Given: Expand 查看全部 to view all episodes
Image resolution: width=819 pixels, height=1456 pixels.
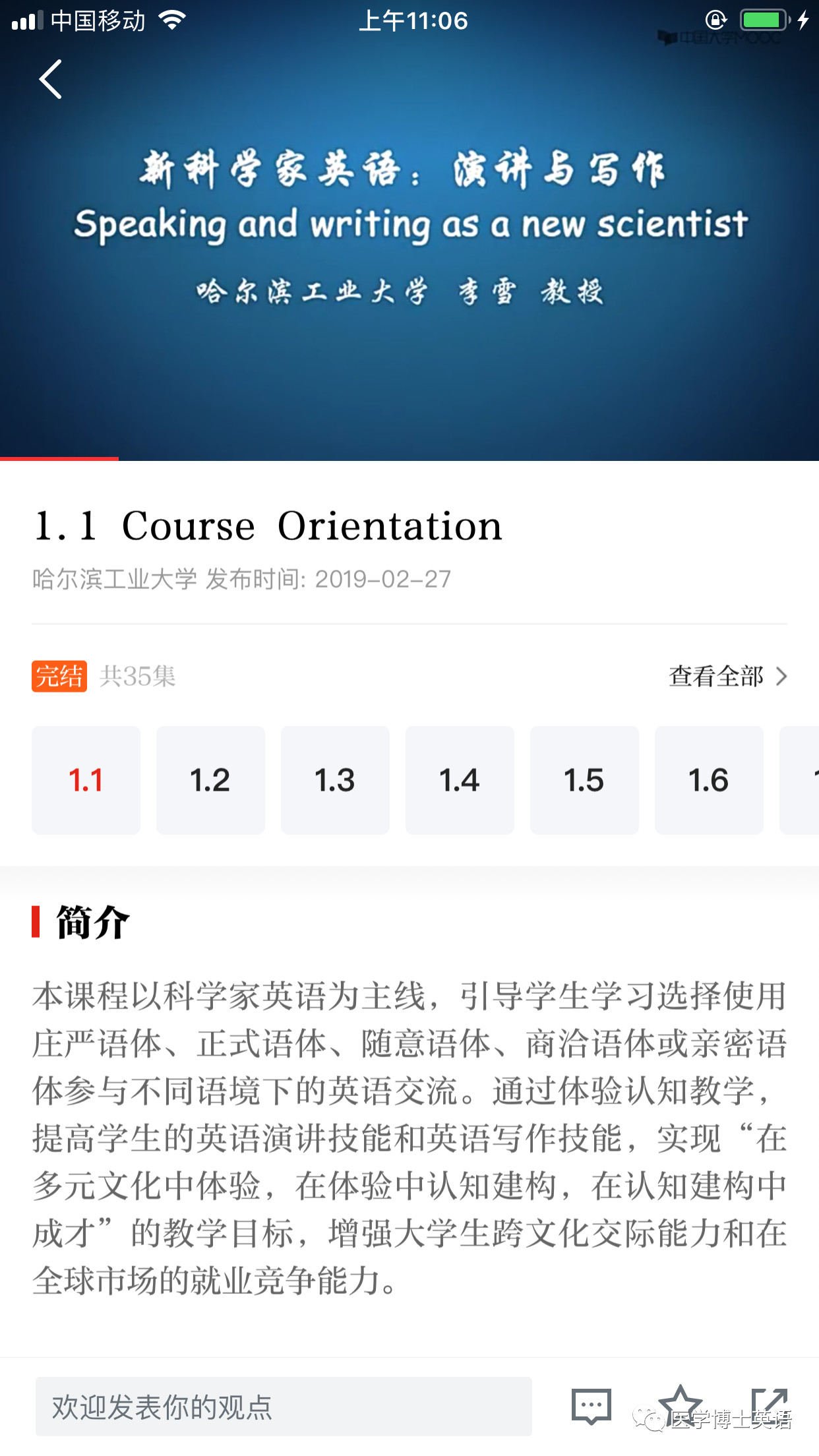Looking at the screenshot, I should 715,677.
